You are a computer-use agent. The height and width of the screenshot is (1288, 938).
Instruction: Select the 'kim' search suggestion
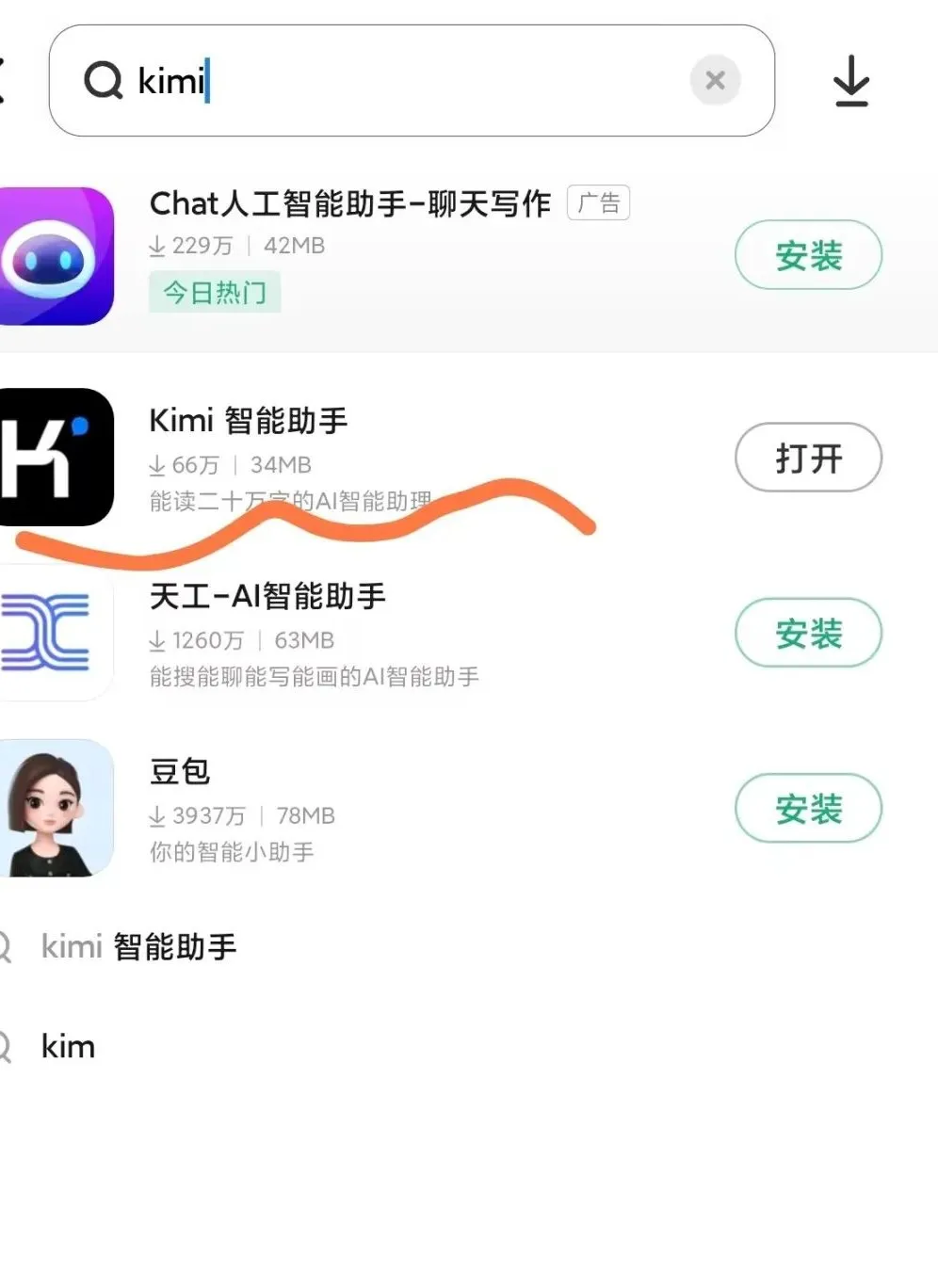(68, 1045)
